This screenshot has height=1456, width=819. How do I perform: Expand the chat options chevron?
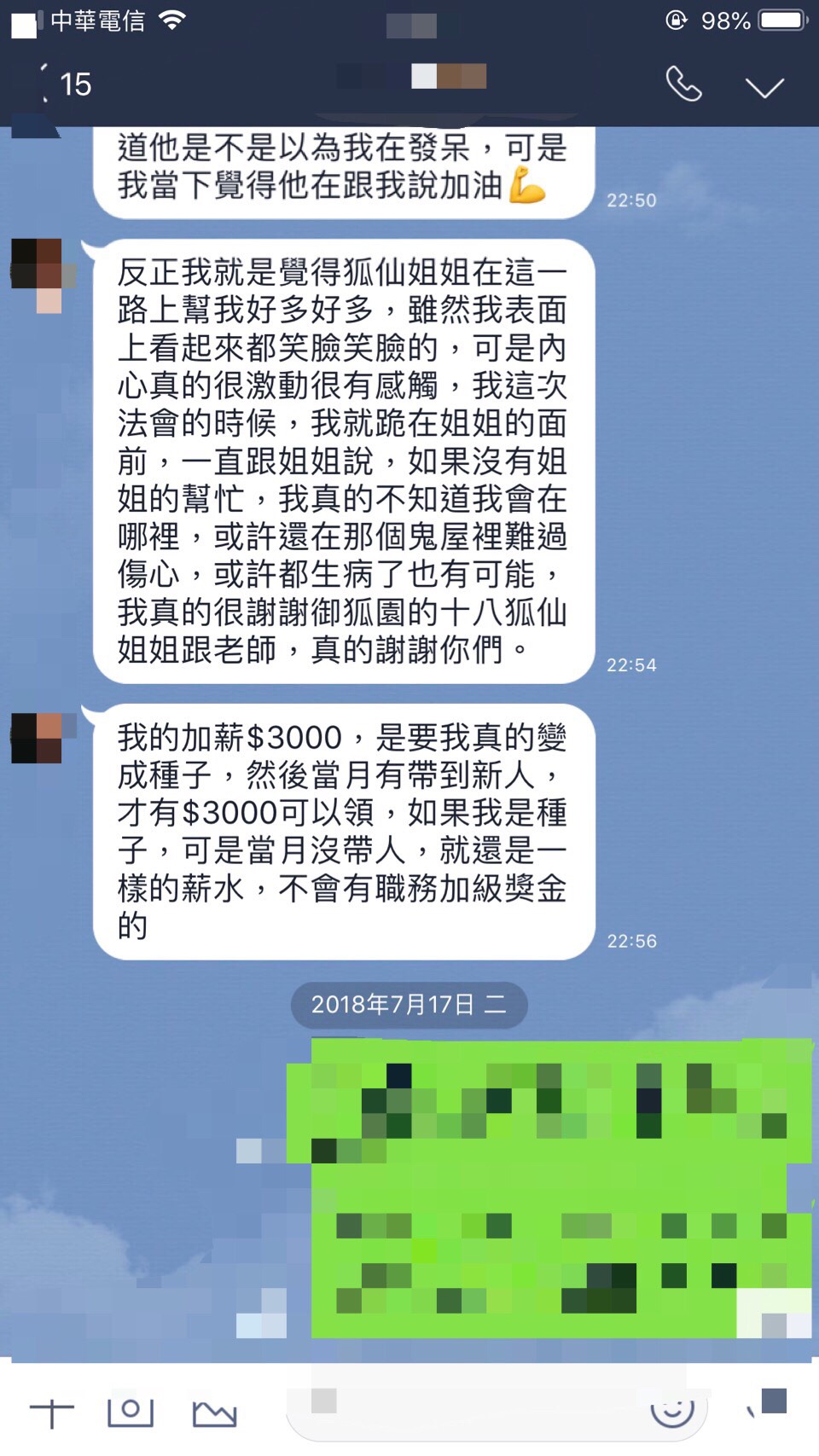coord(764,87)
